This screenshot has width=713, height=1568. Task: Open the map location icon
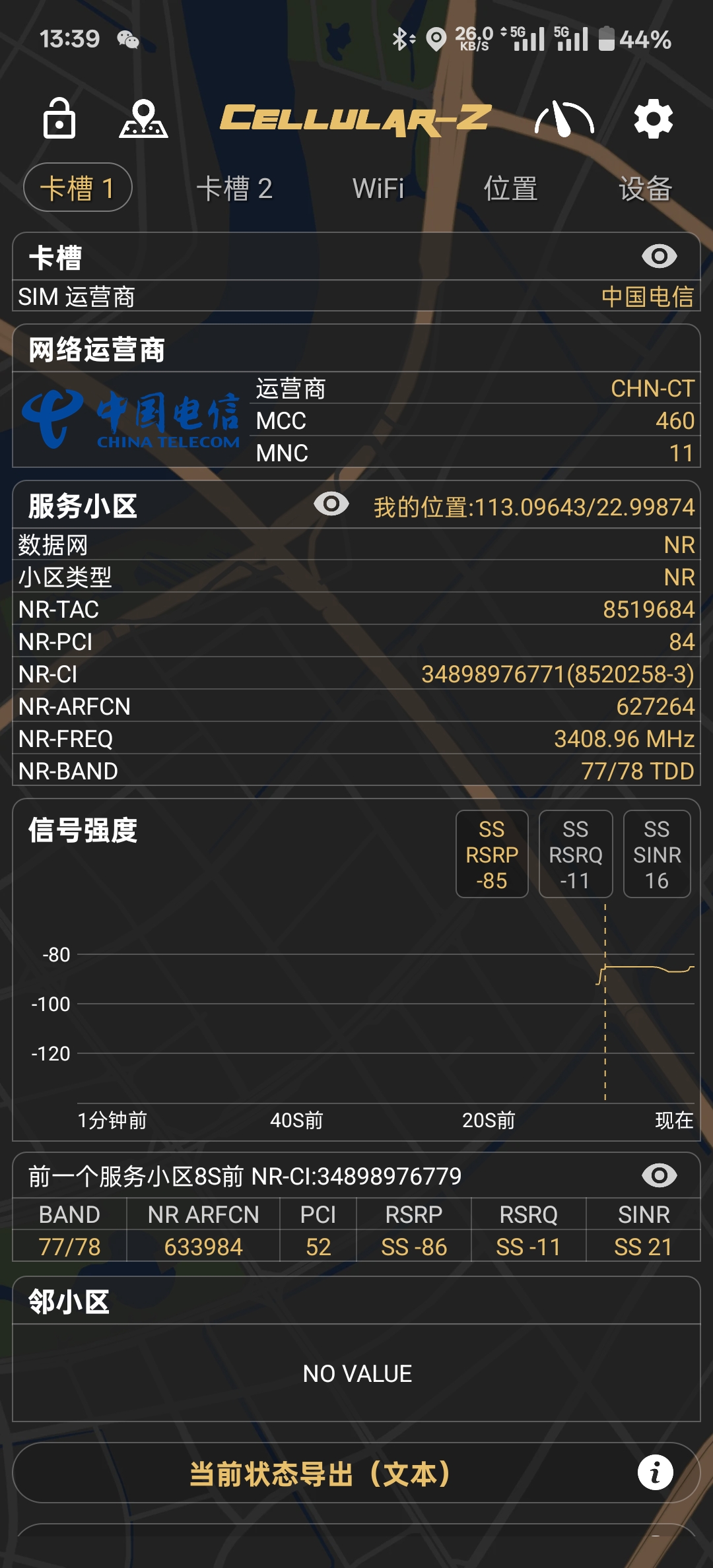[143, 119]
